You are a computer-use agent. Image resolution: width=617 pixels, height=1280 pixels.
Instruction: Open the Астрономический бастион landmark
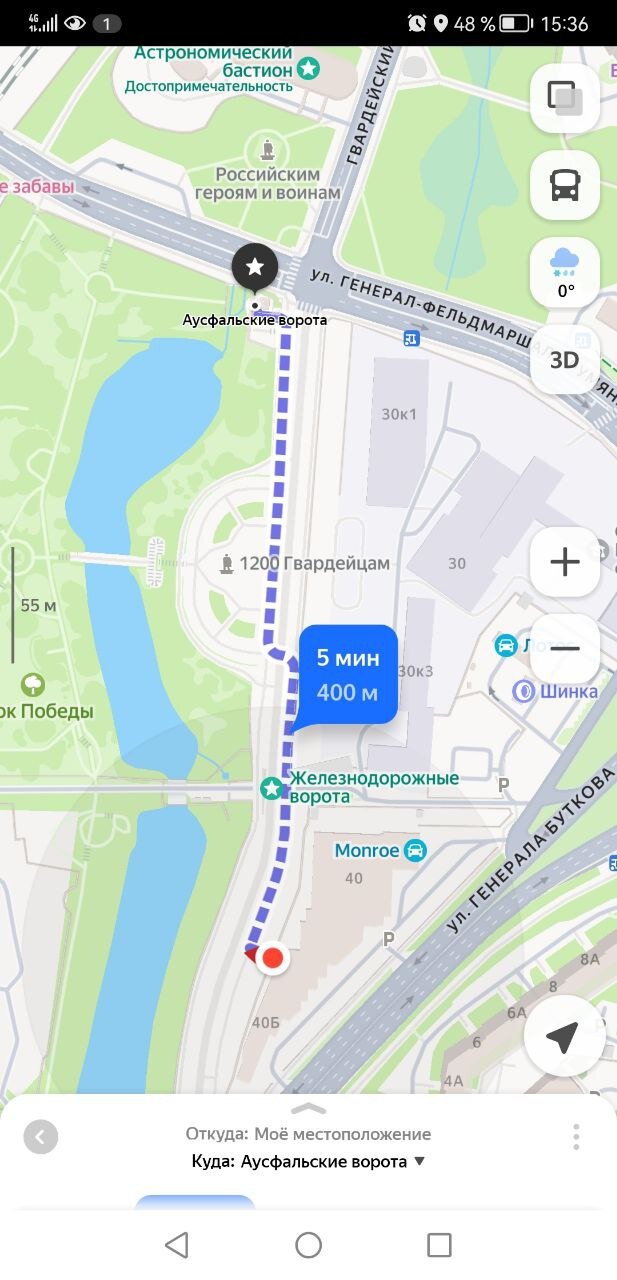coord(309,69)
